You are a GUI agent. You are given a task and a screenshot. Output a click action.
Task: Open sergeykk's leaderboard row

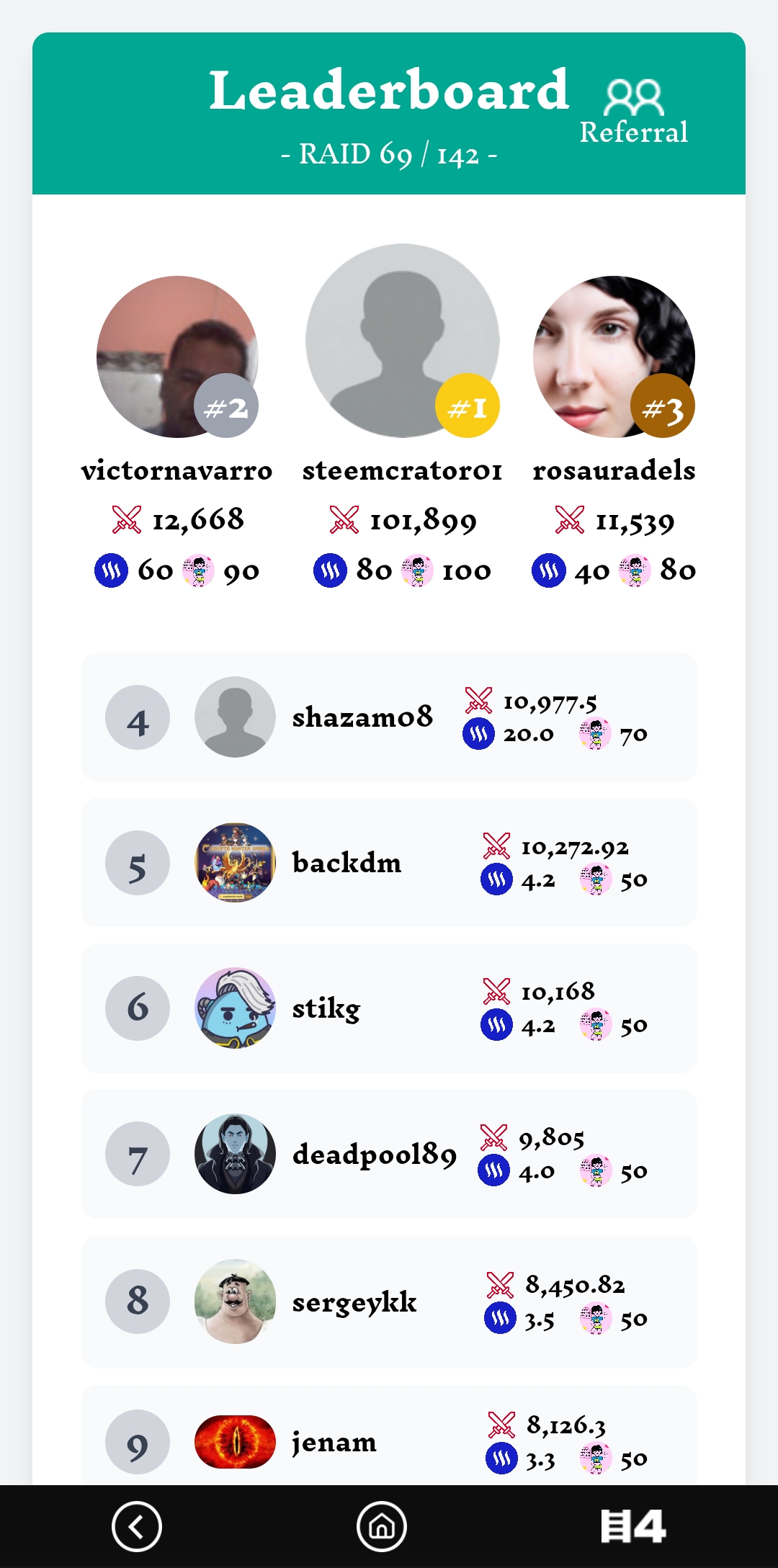pos(389,1302)
